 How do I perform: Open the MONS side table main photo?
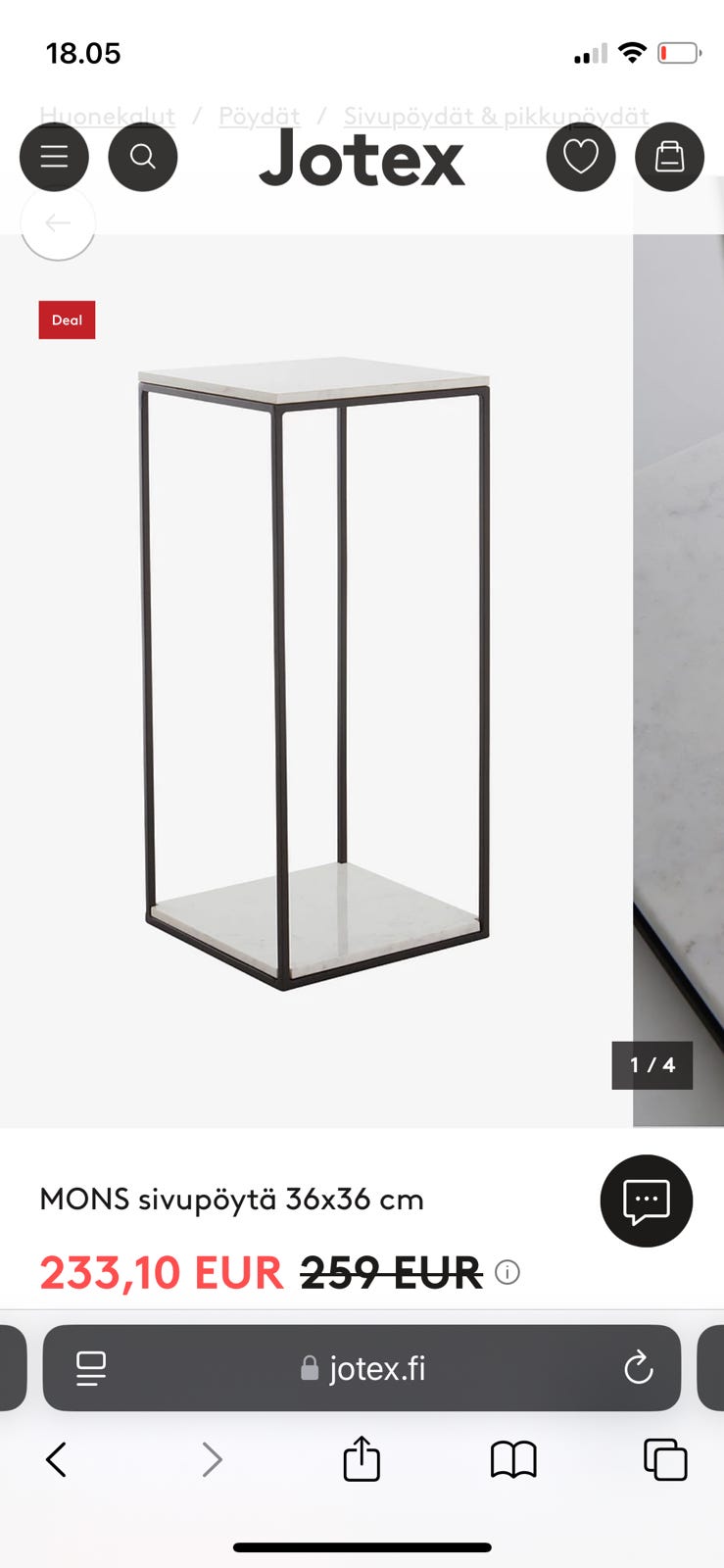click(315, 676)
